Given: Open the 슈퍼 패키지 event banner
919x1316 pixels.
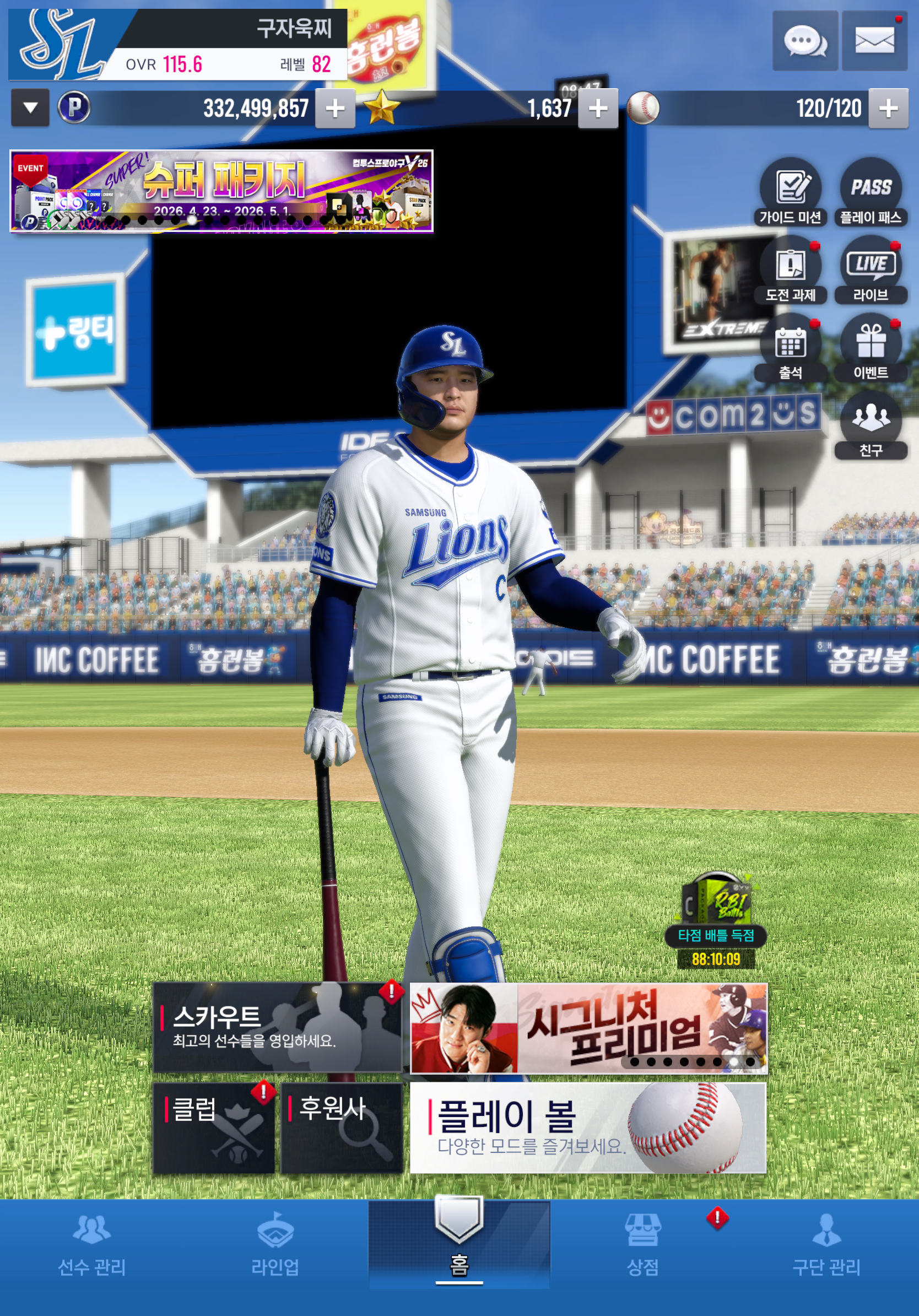Looking at the screenshot, I should [x=221, y=191].
